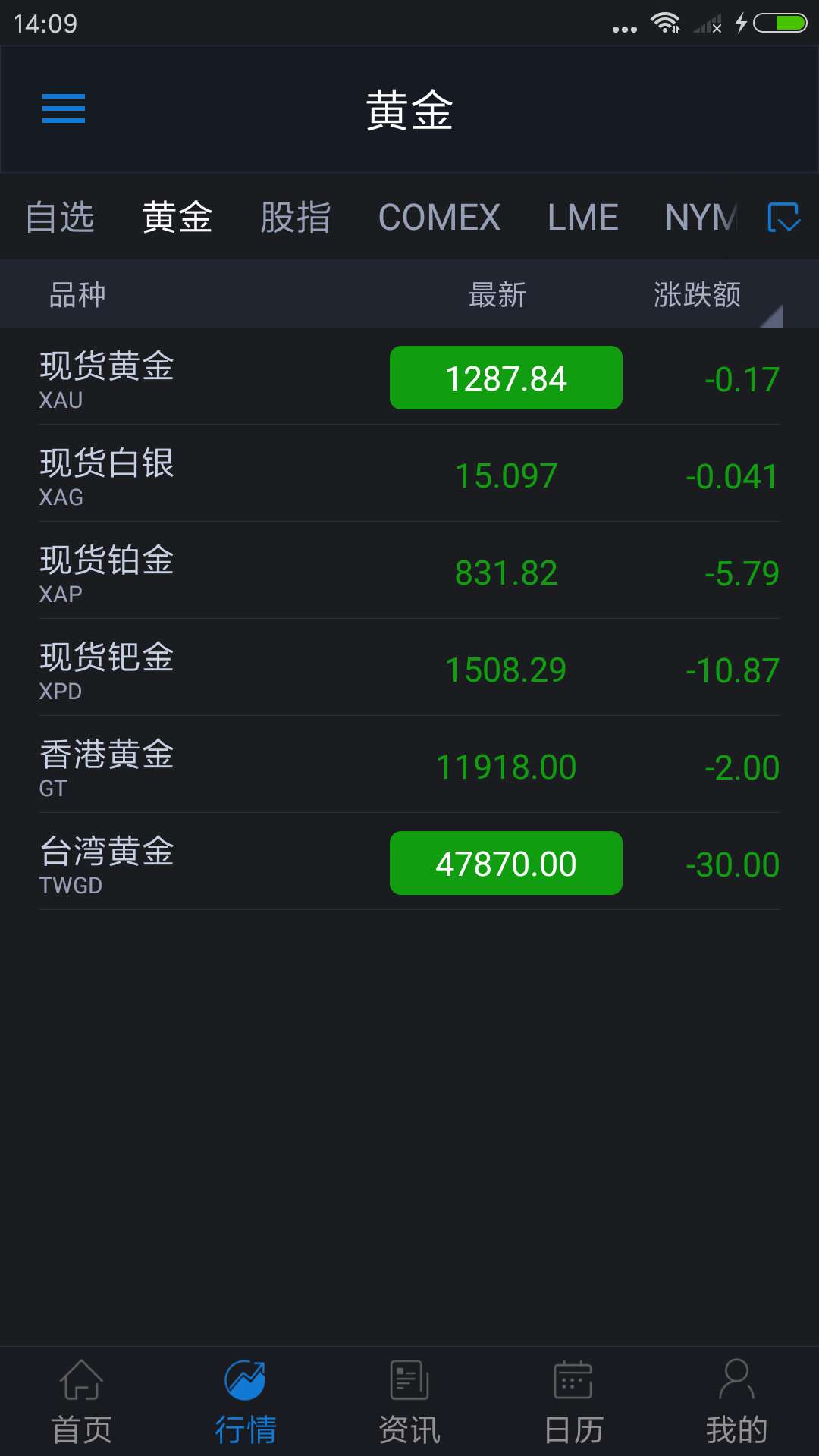Switch to the 自选 tab
The height and width of the screenshot is (1456, 819).
[60, 218]
